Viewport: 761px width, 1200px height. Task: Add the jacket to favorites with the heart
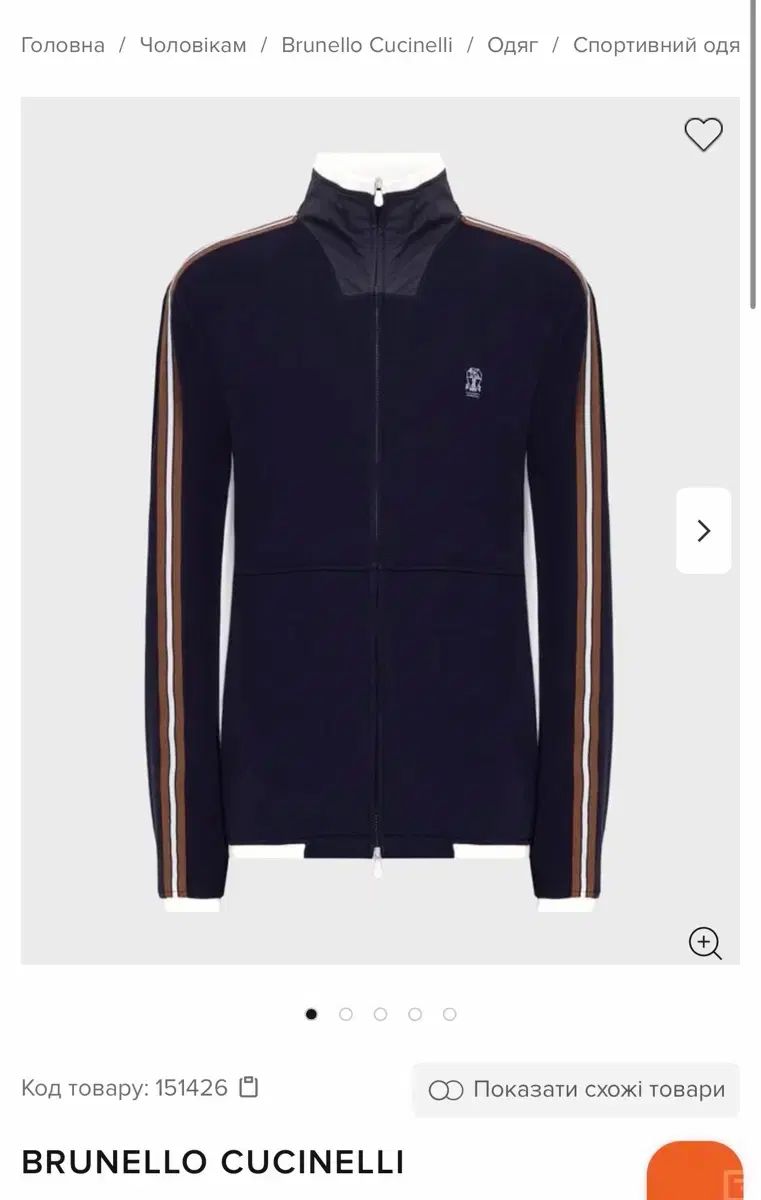point(703,134)
